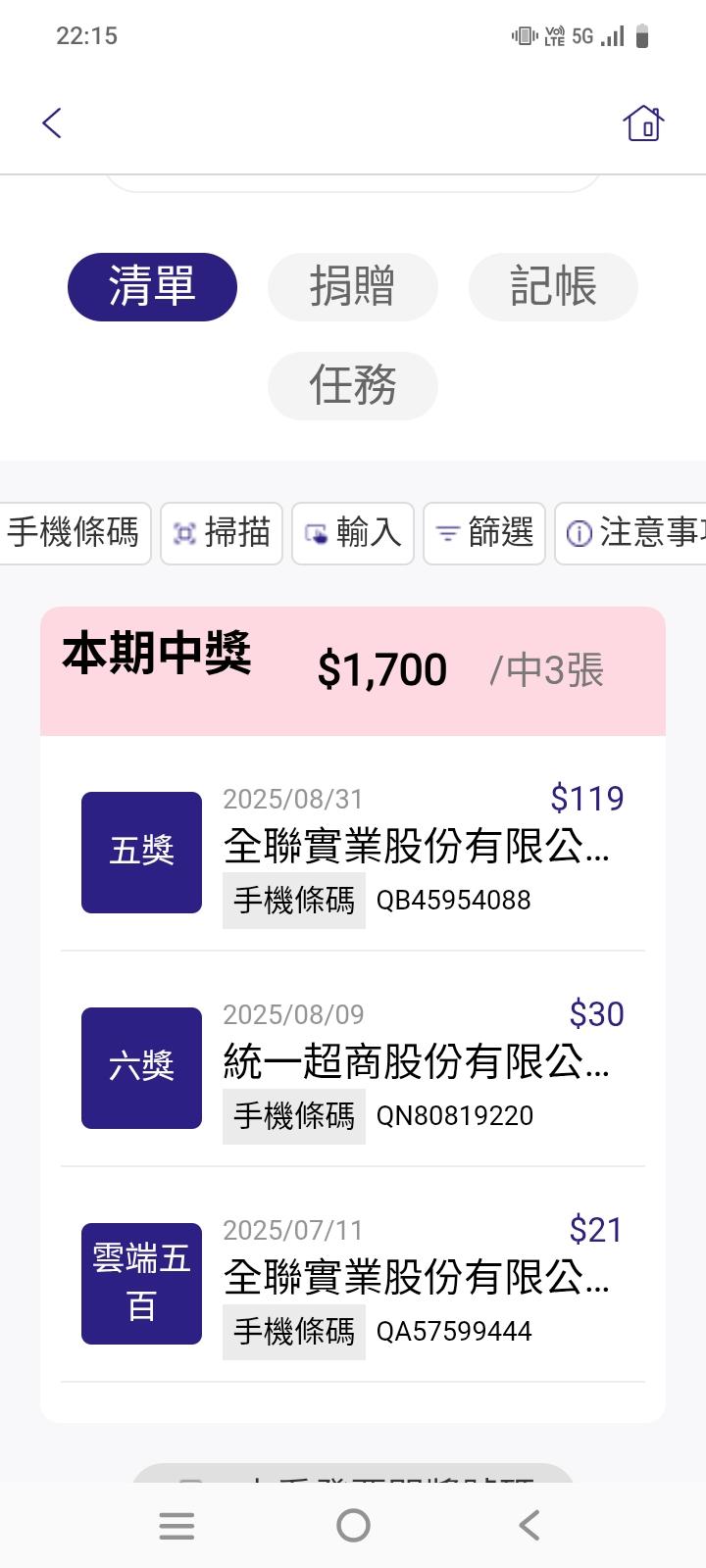Tap 輸入 to enter an invoice manually
706x1568 pixels.
[353, 533]
